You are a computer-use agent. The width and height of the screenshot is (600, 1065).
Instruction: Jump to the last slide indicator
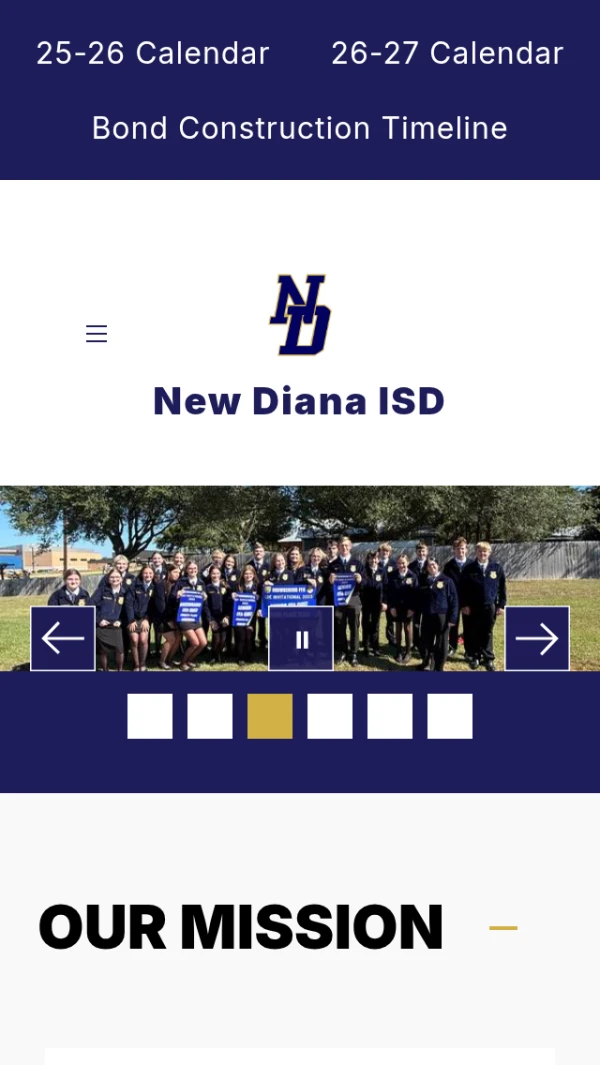(450, 716)
